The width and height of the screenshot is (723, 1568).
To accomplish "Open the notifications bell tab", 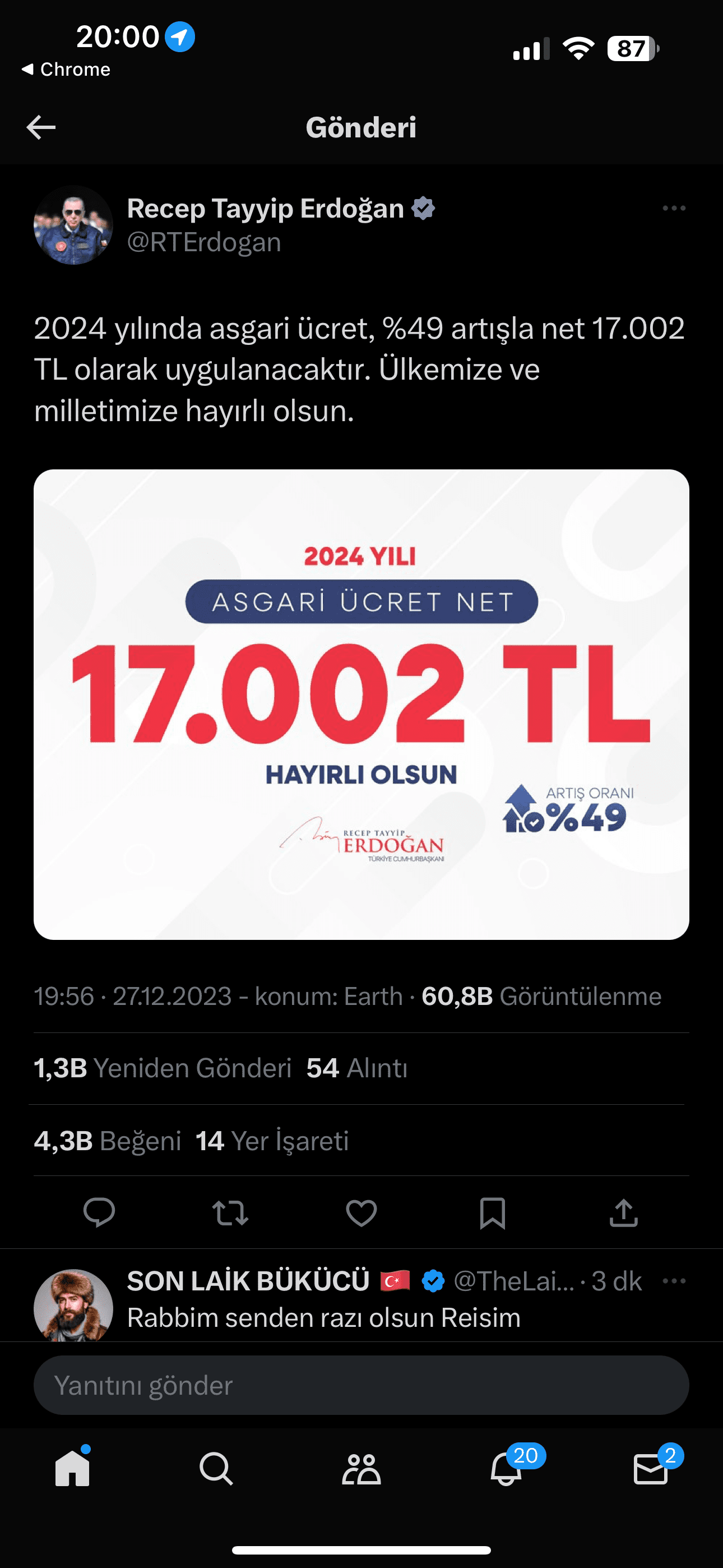I will click(506, 1469).
